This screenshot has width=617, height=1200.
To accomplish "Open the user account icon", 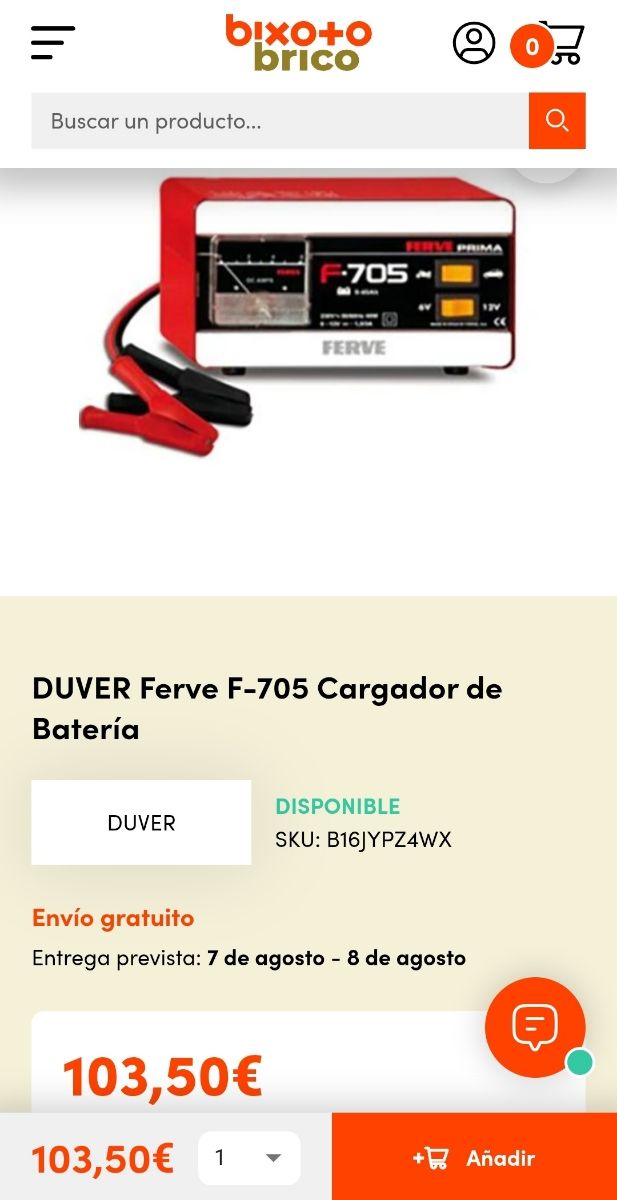I will (x=474, y=43).
